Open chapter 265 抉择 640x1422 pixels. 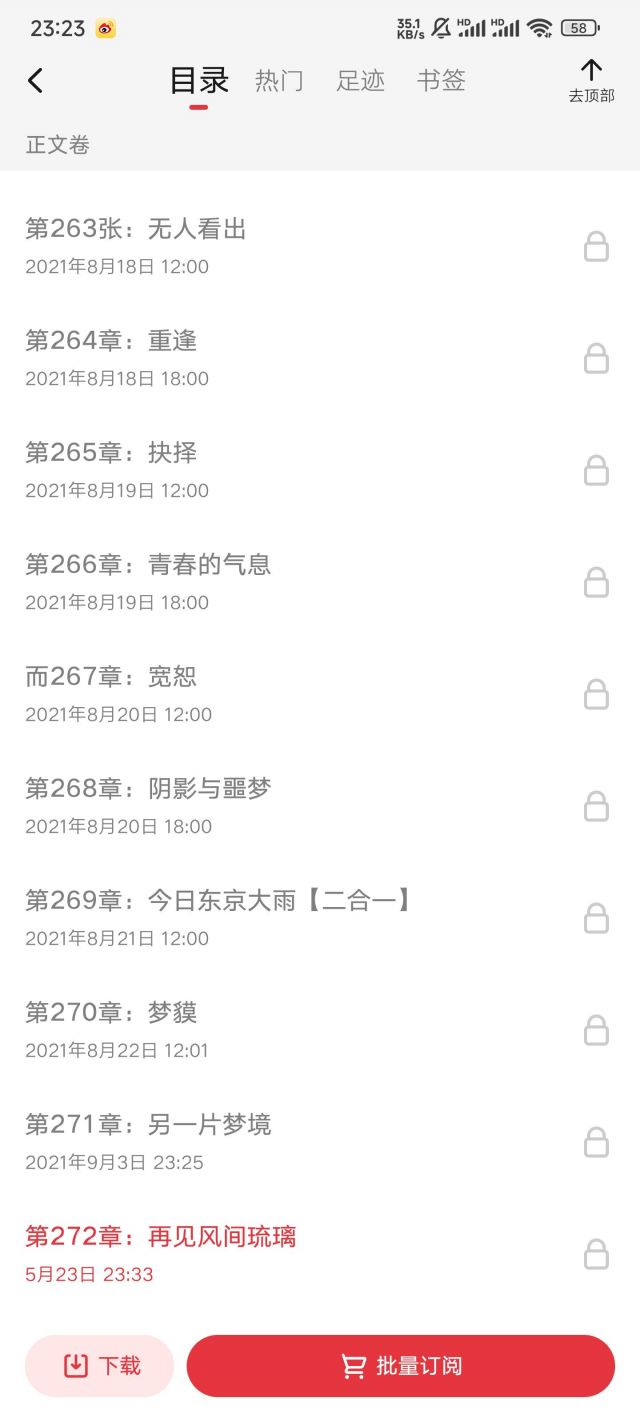320,470
